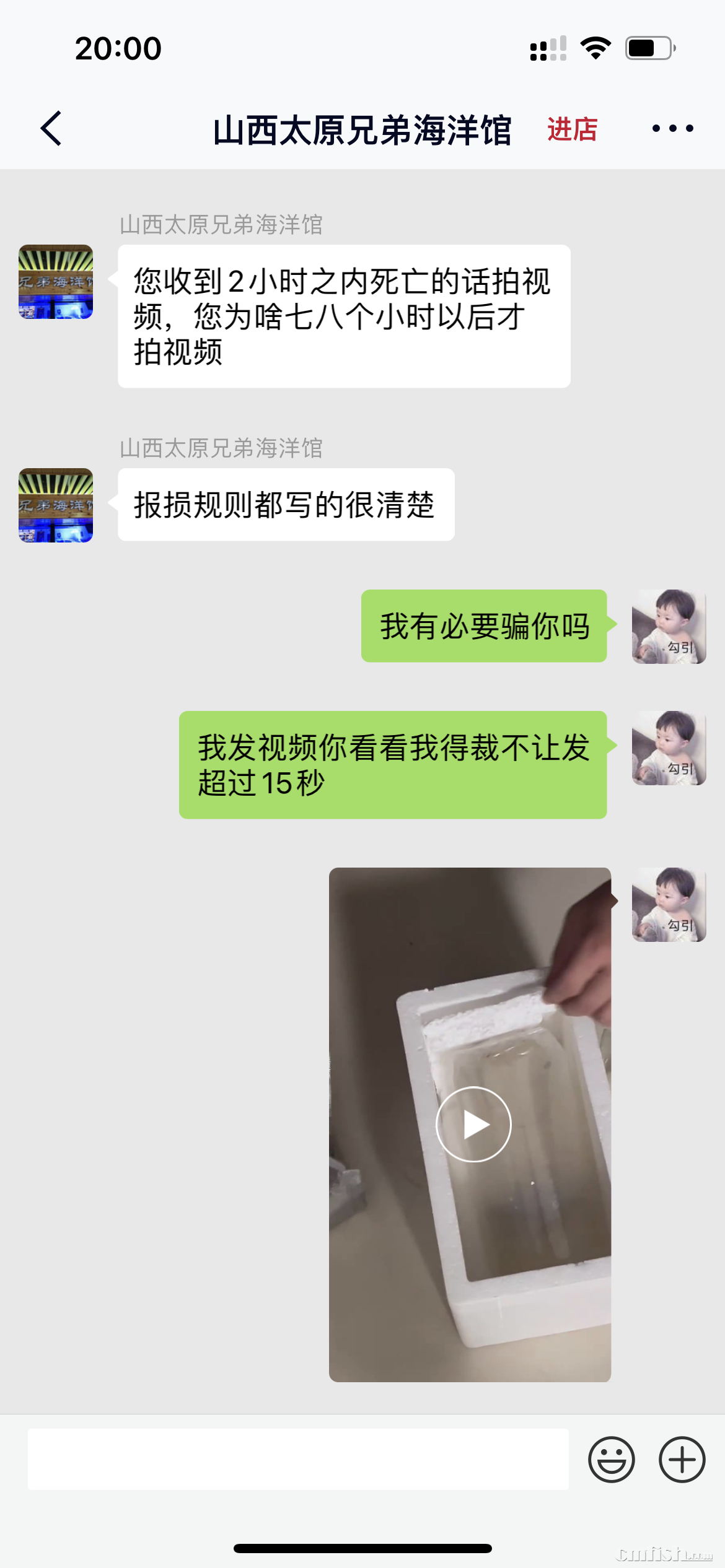This screenshot has width=725, height=1568.
Task: Open the emoji picker
Action: pos(611,1459)
